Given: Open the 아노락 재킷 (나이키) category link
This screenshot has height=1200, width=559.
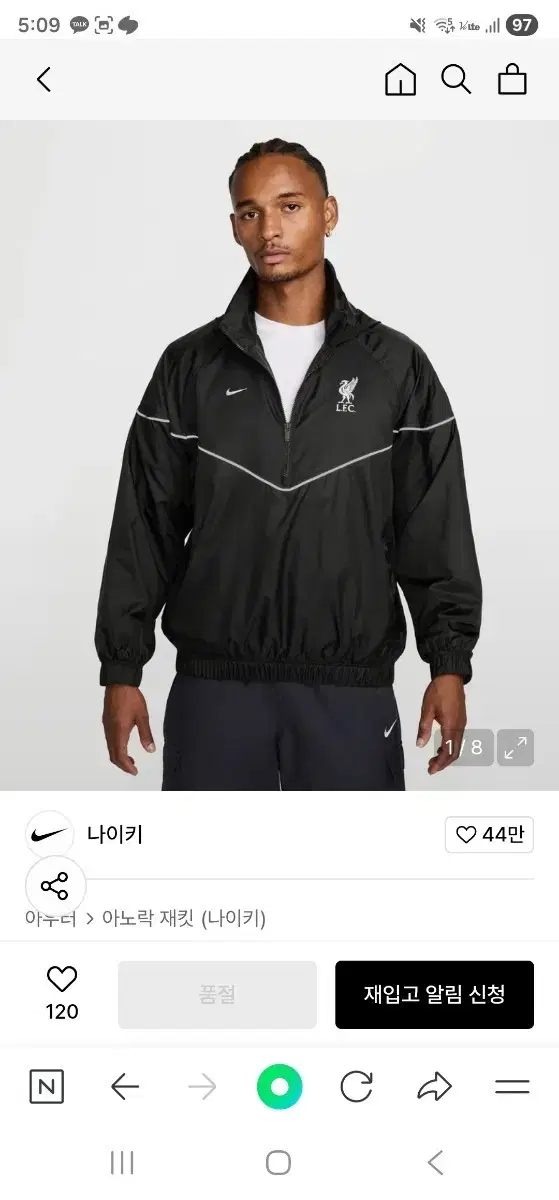Looking at the screenshot, I should [184, 918].
